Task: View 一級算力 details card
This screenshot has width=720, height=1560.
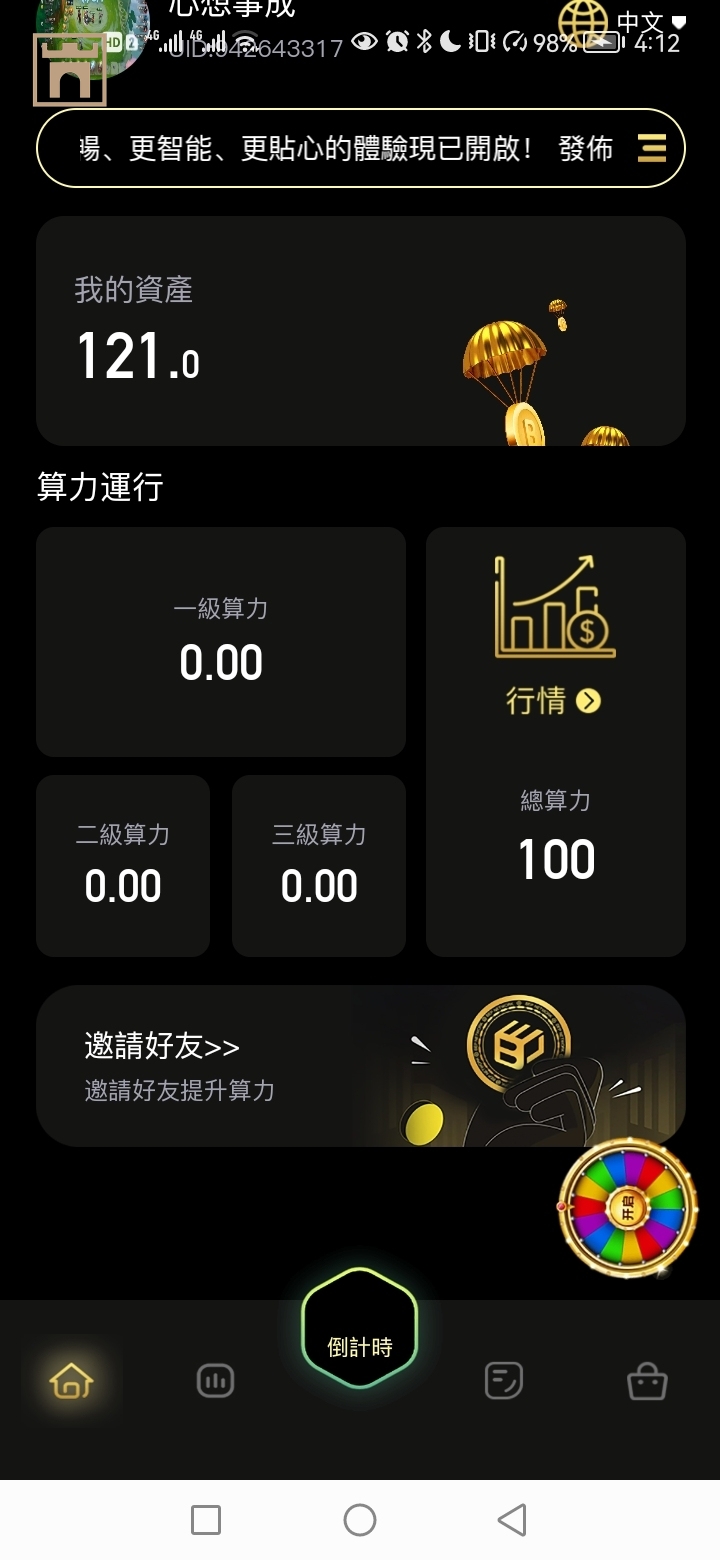Action: point(221,641)
